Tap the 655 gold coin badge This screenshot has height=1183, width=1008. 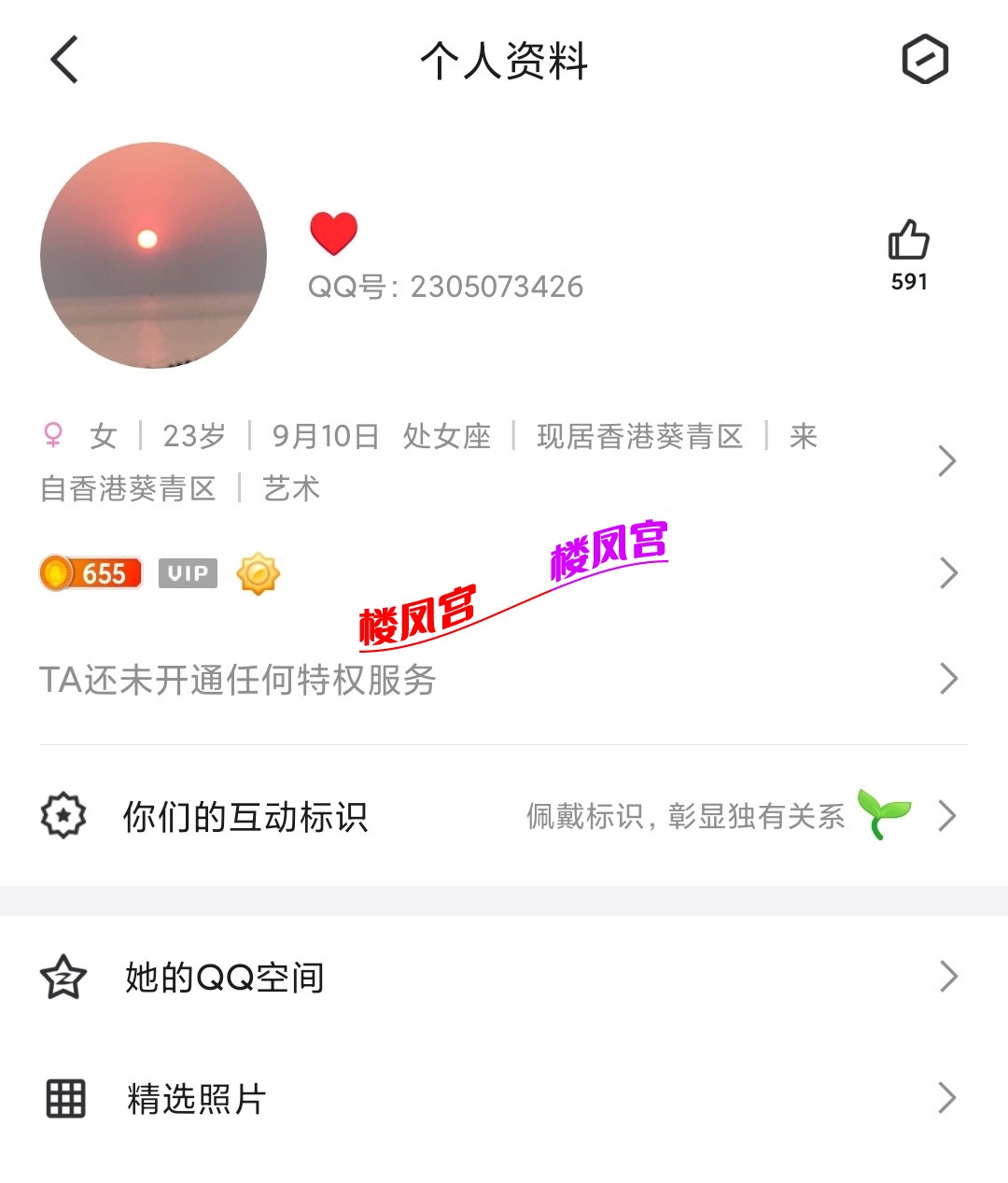[x=89, y=572]
